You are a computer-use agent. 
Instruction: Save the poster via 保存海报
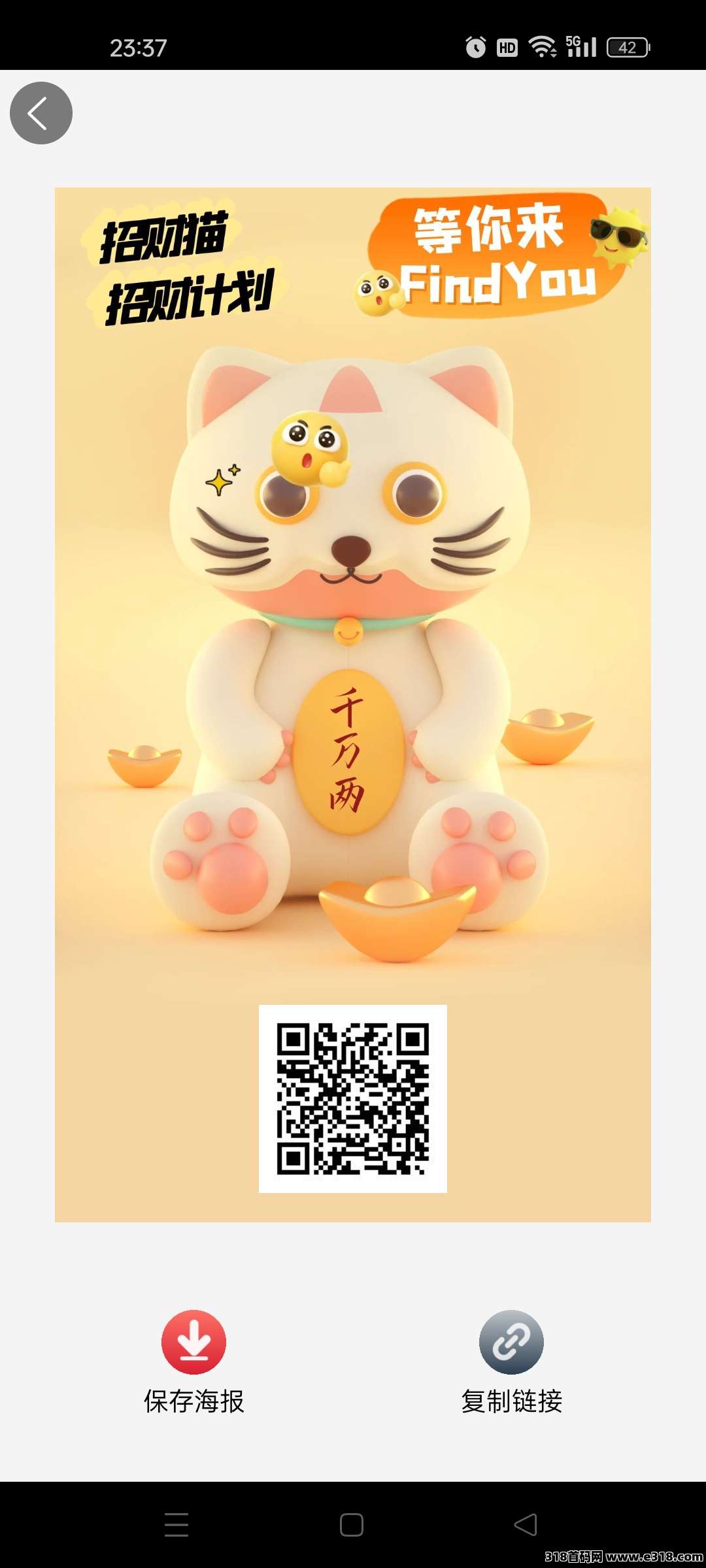[x=193, y=1343]
